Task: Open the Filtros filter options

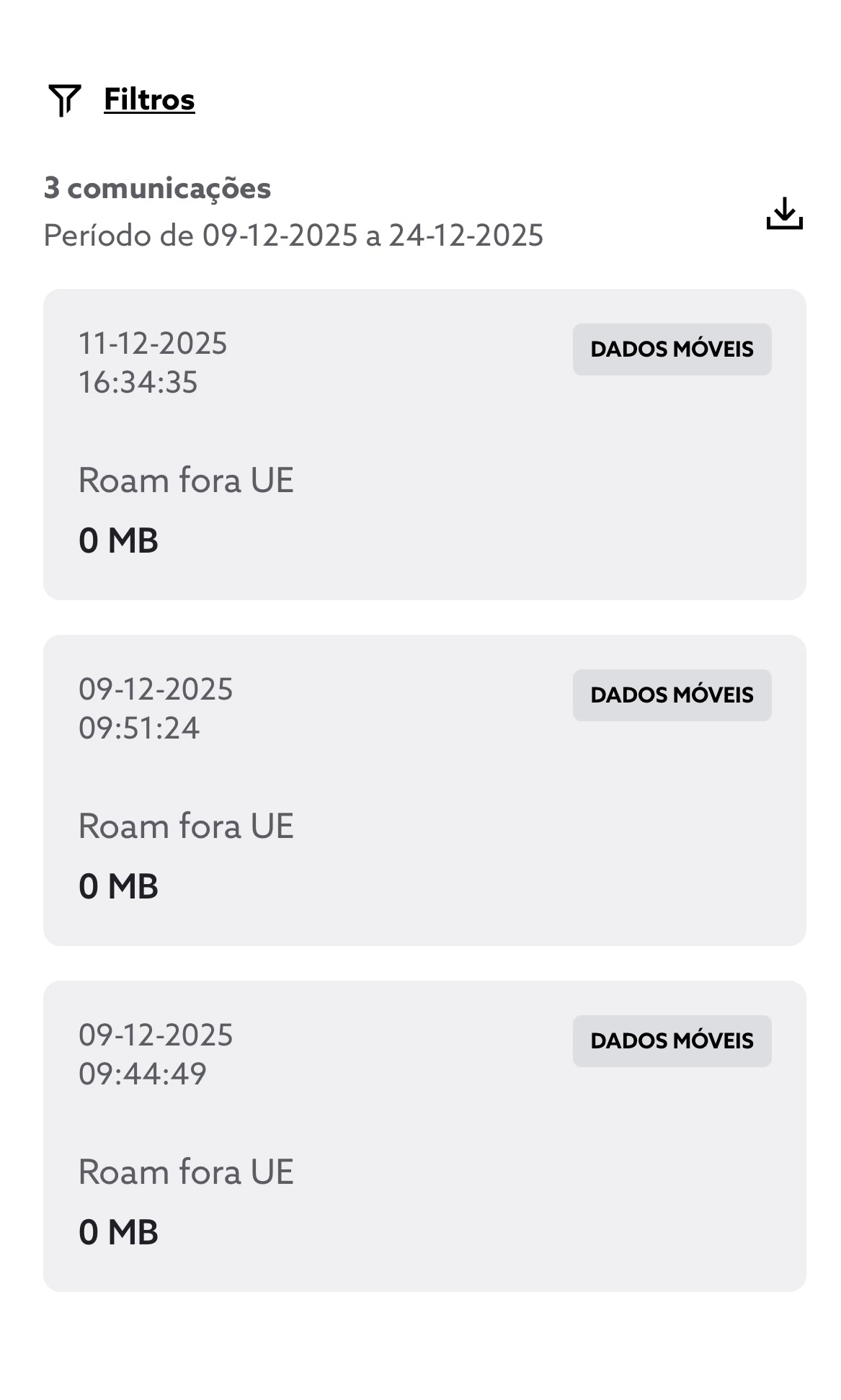Action: point(148,99)
